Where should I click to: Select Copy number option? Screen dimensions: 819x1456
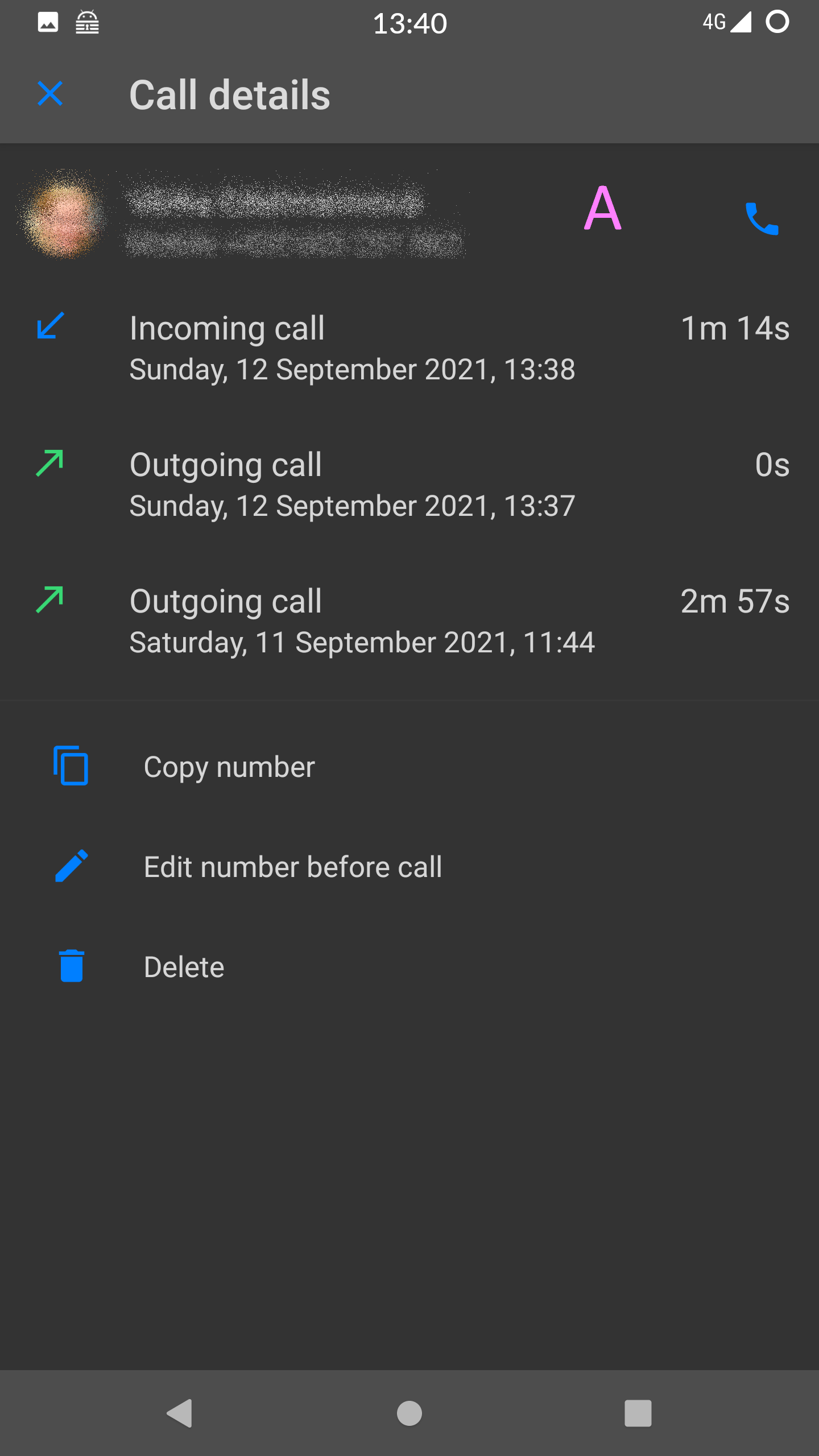coord(409,767)
